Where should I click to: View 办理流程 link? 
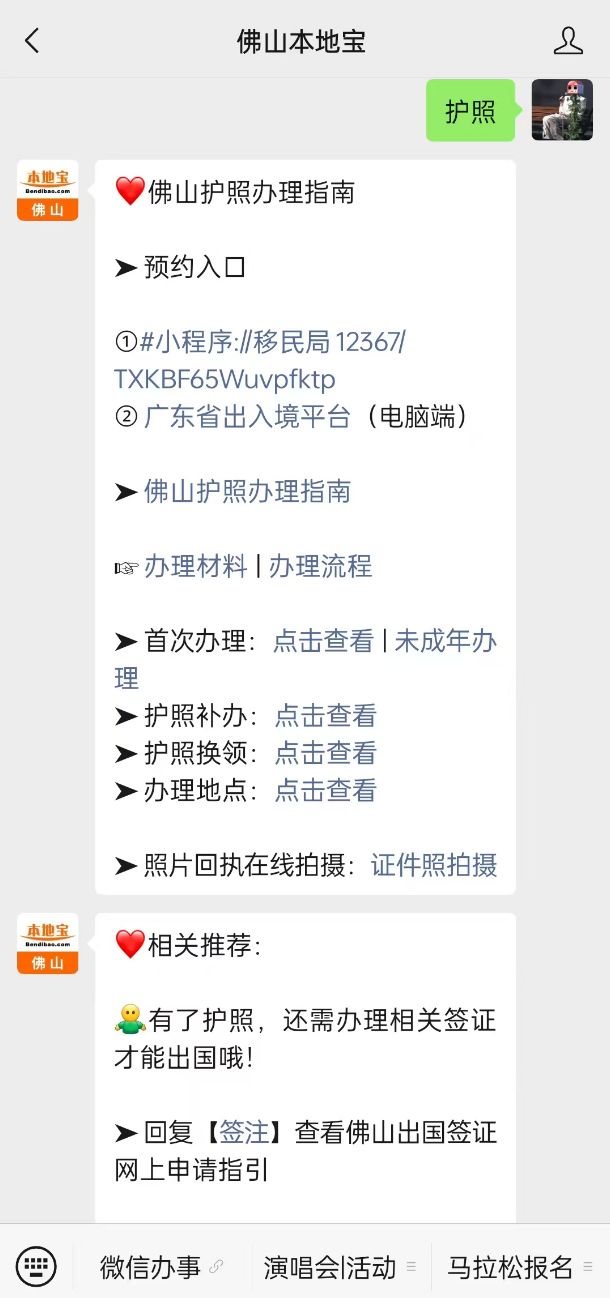[320, 566]
